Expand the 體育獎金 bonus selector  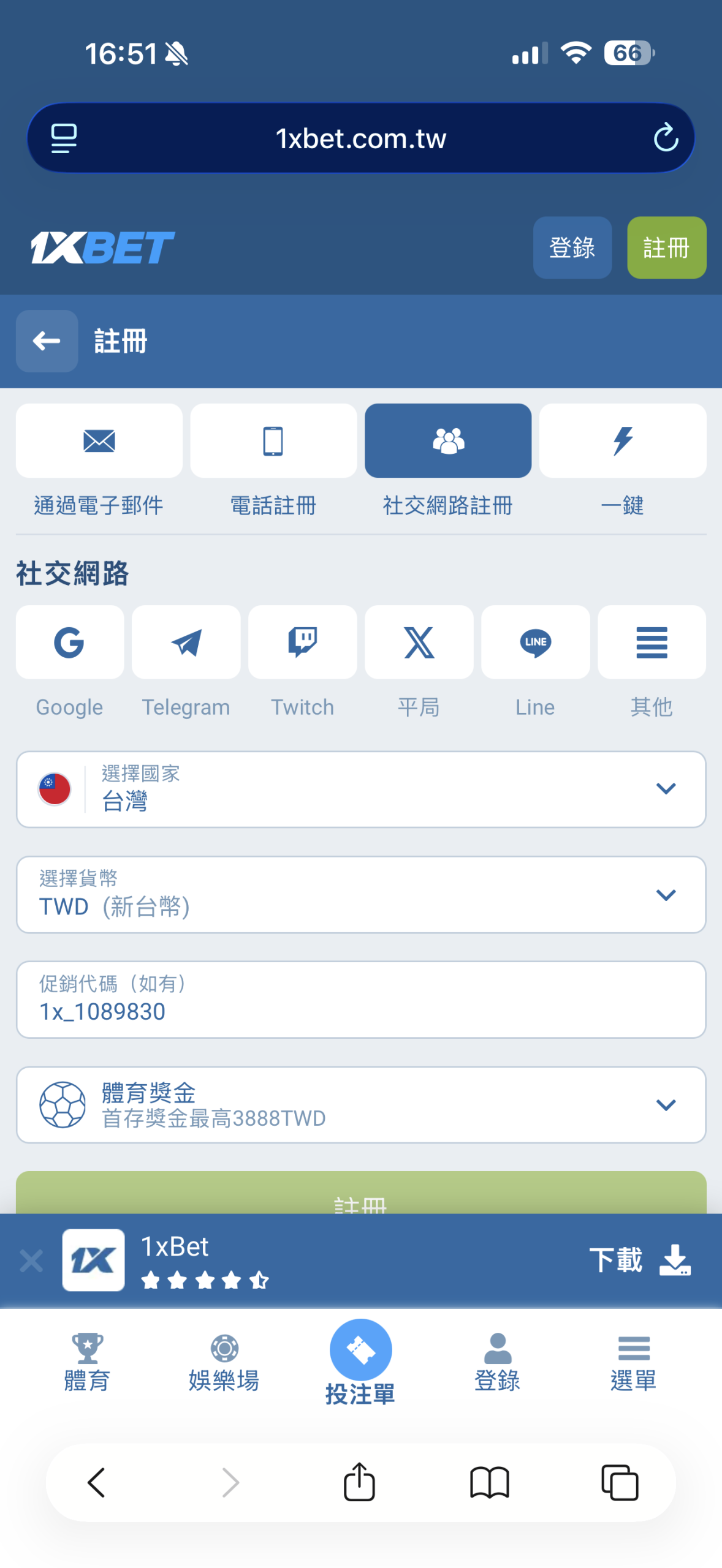360,1104
